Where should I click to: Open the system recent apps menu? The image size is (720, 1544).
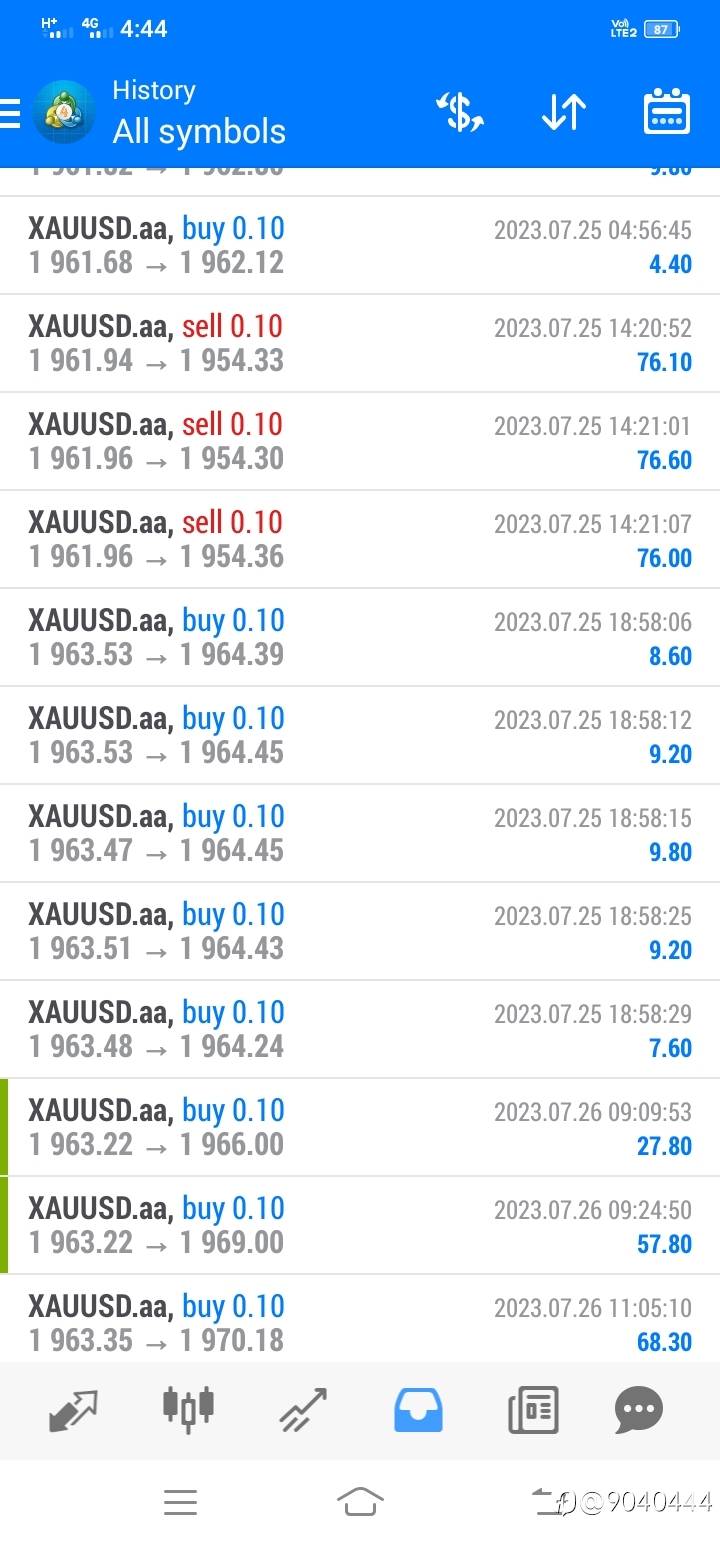pyautogui.click(x=180, y=1501)
